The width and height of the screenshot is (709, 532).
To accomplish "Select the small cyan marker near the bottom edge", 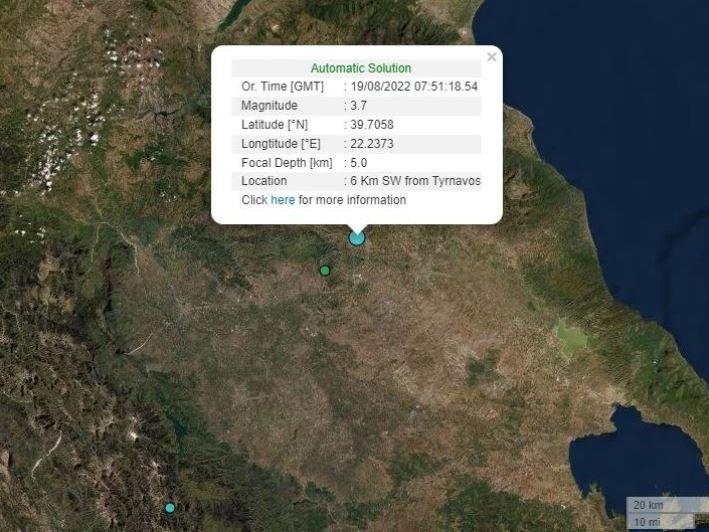I will 170,508.
